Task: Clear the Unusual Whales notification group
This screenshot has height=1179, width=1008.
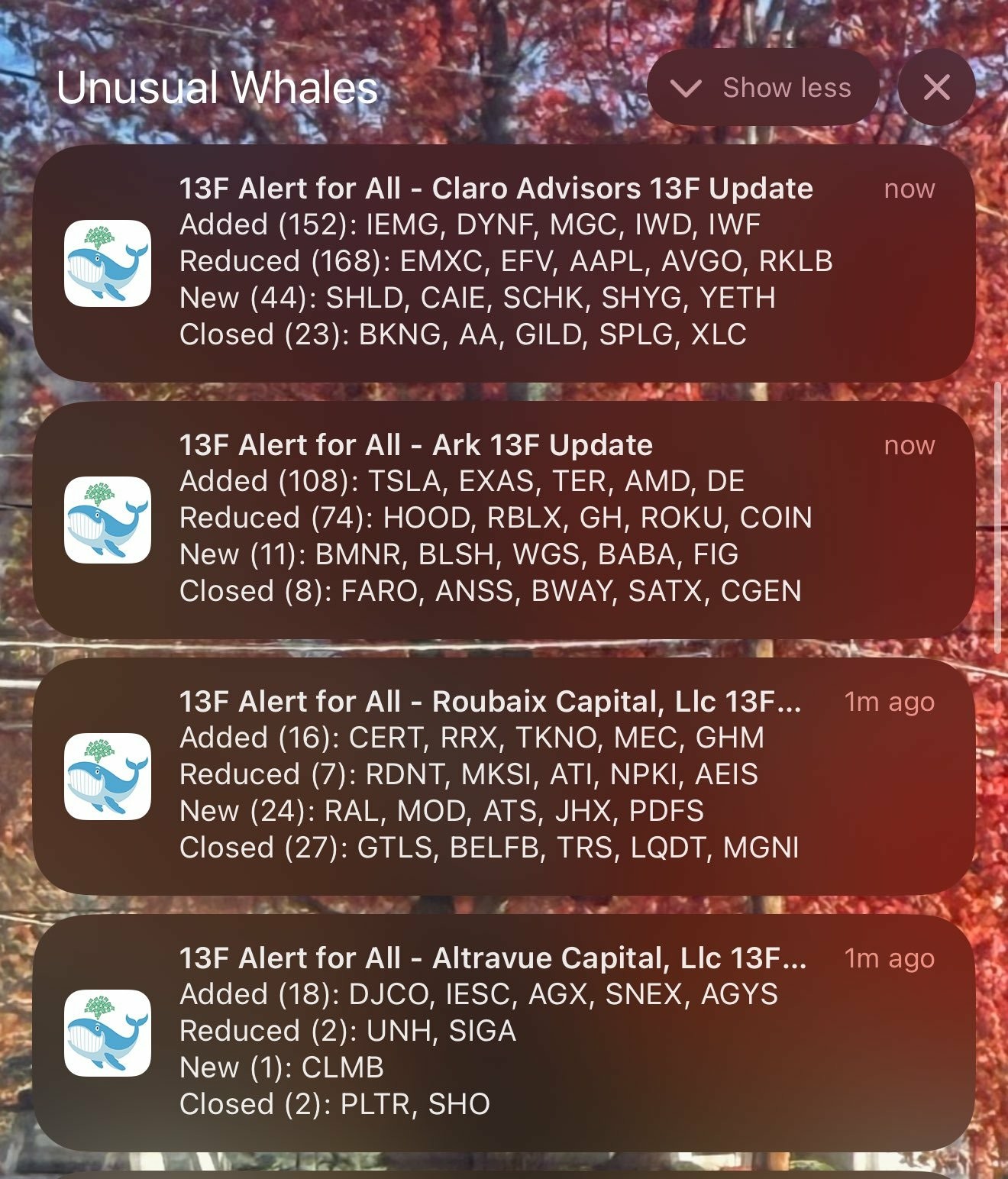Action: tap(936, 88)
